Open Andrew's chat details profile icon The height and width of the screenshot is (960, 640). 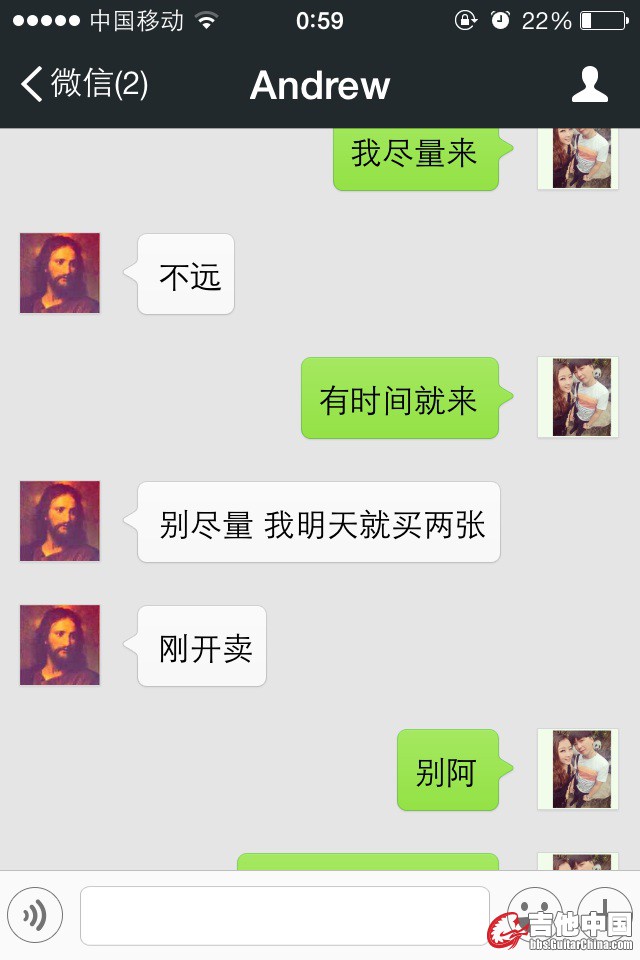pyautogui.click(x=589, y=84)
